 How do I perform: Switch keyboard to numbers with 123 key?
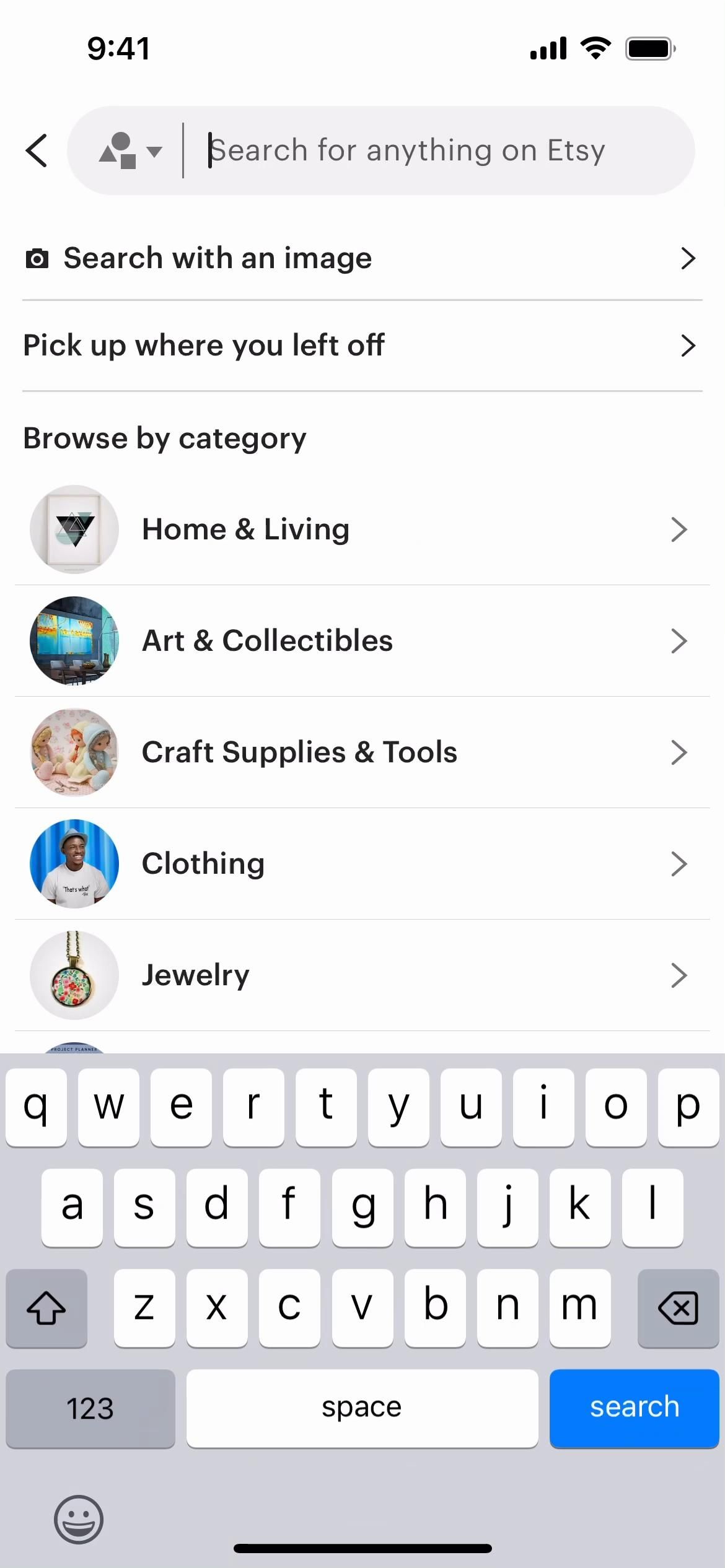point(90,1408)
